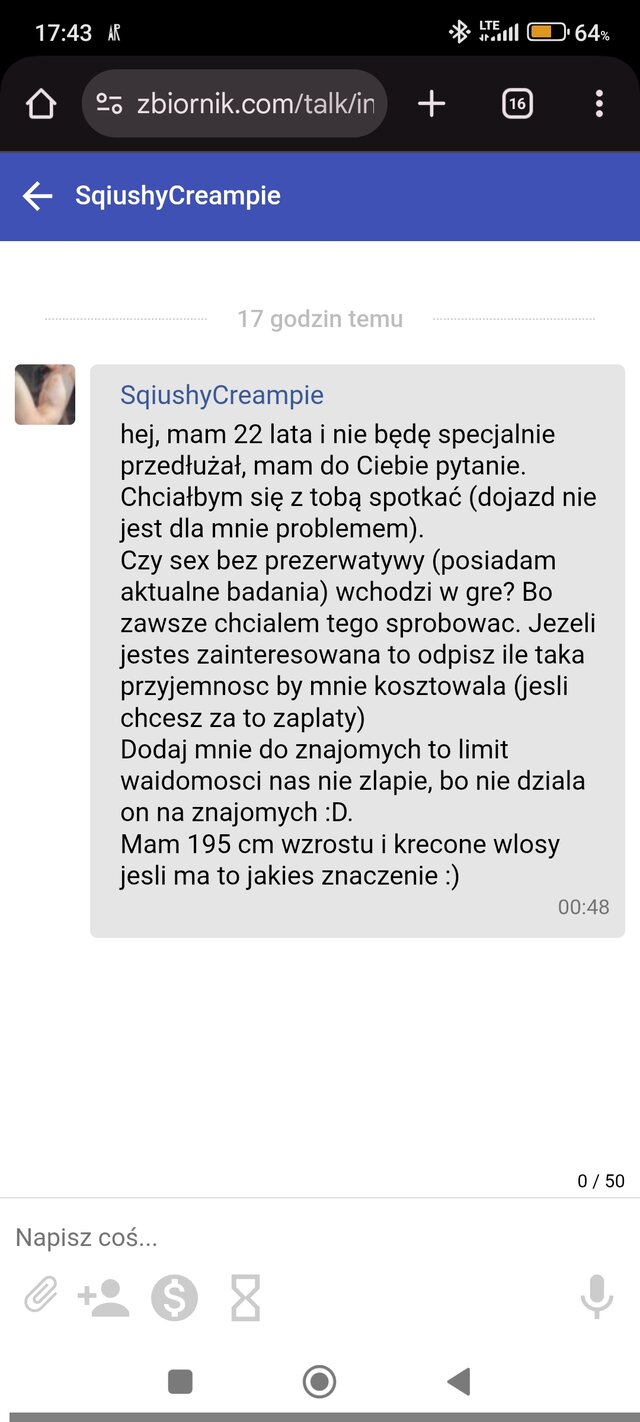
Task: Add this user to friends
Action: point(104,1298)
